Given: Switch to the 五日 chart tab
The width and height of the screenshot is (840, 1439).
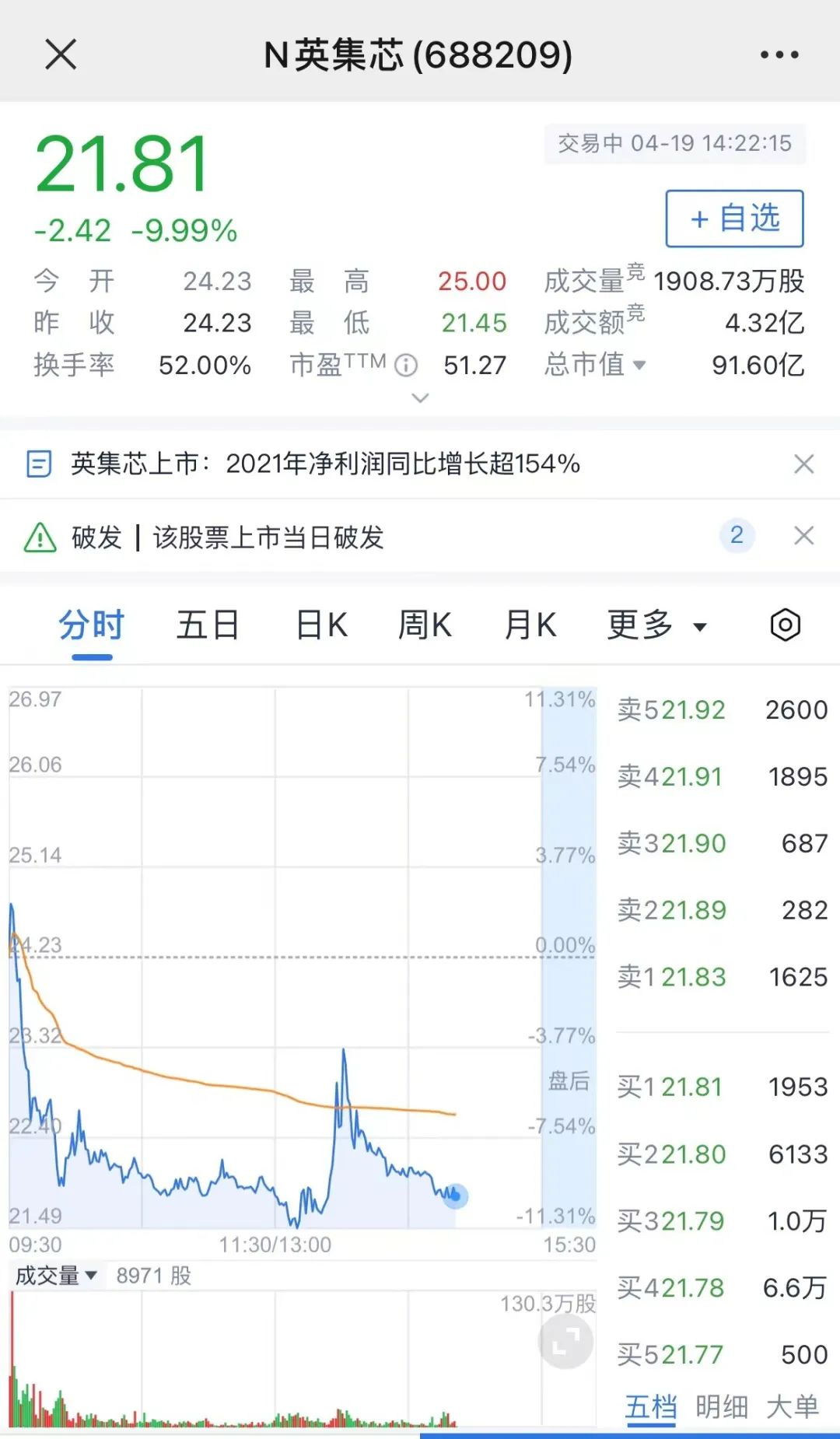Looking at the screenshot, I should 207,625.
